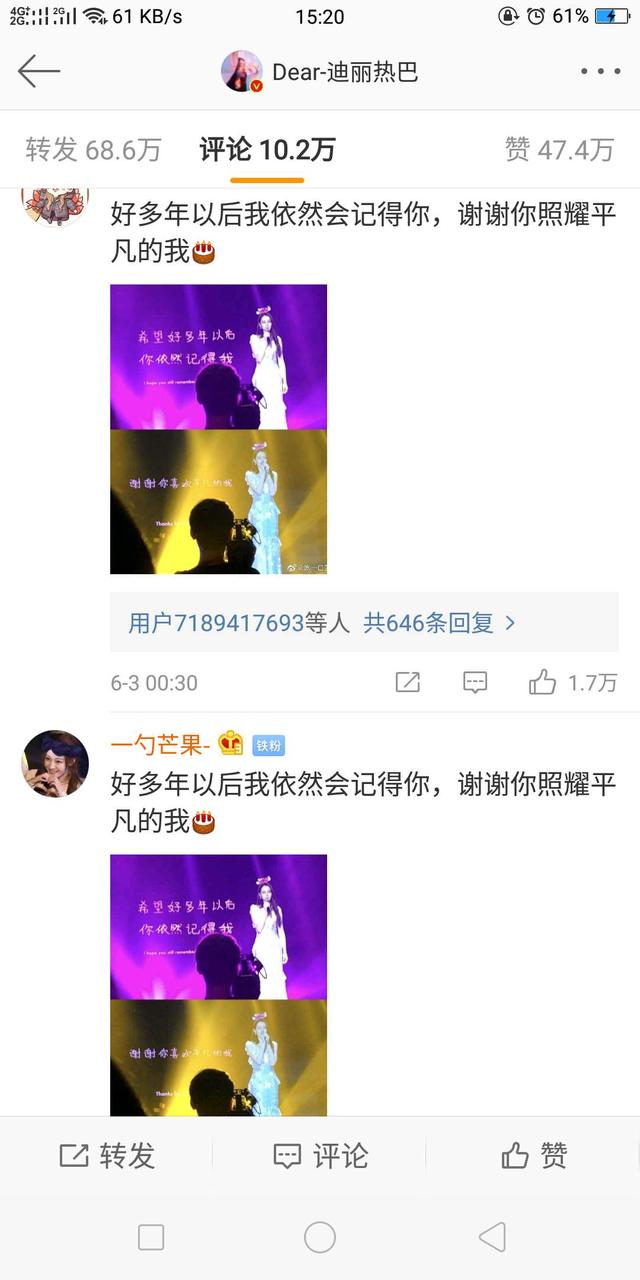This screenshot has width=640, height=1280.
Task: Repost the comment posted 6-3 00:30
Action: [x=408, y=683]
